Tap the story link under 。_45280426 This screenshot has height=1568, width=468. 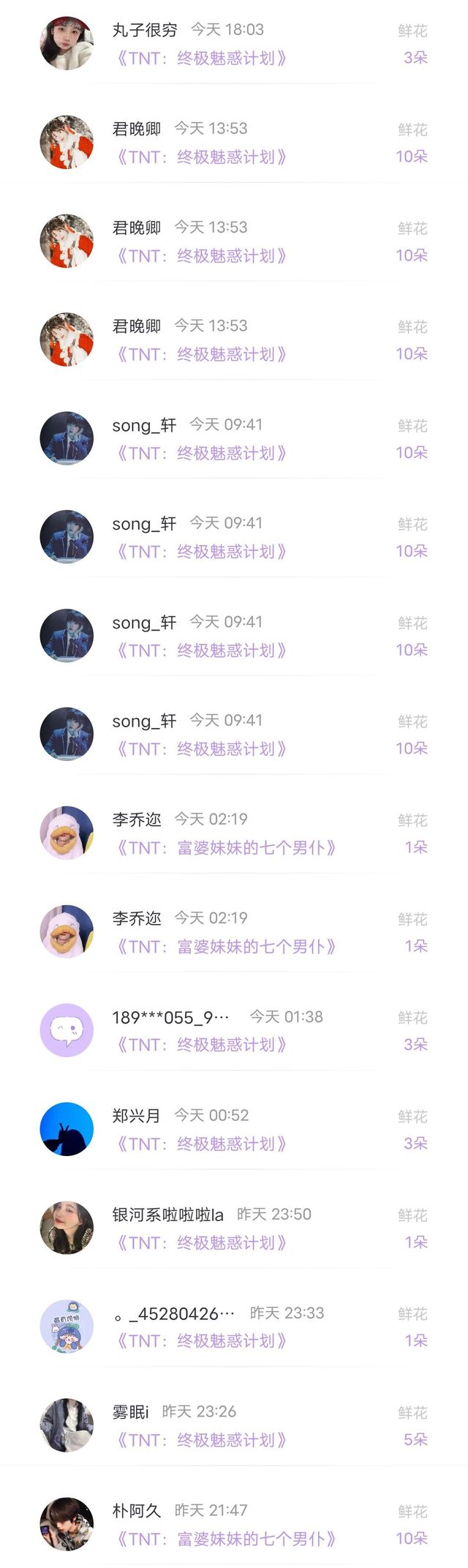tap(200, 1341)
